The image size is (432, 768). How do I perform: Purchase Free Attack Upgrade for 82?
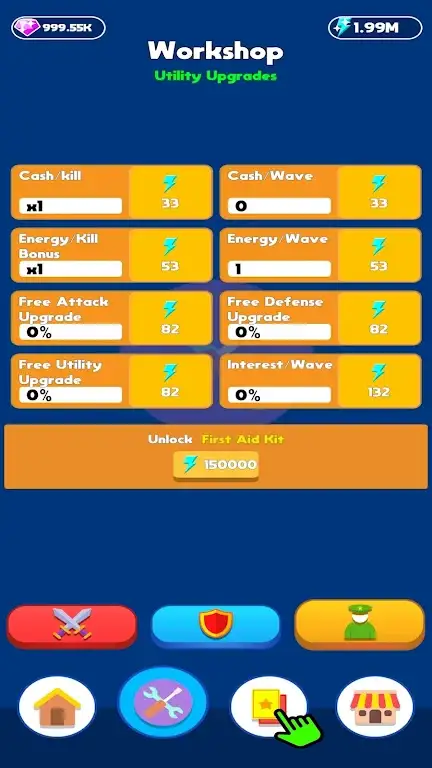click(x=170, y=318)
